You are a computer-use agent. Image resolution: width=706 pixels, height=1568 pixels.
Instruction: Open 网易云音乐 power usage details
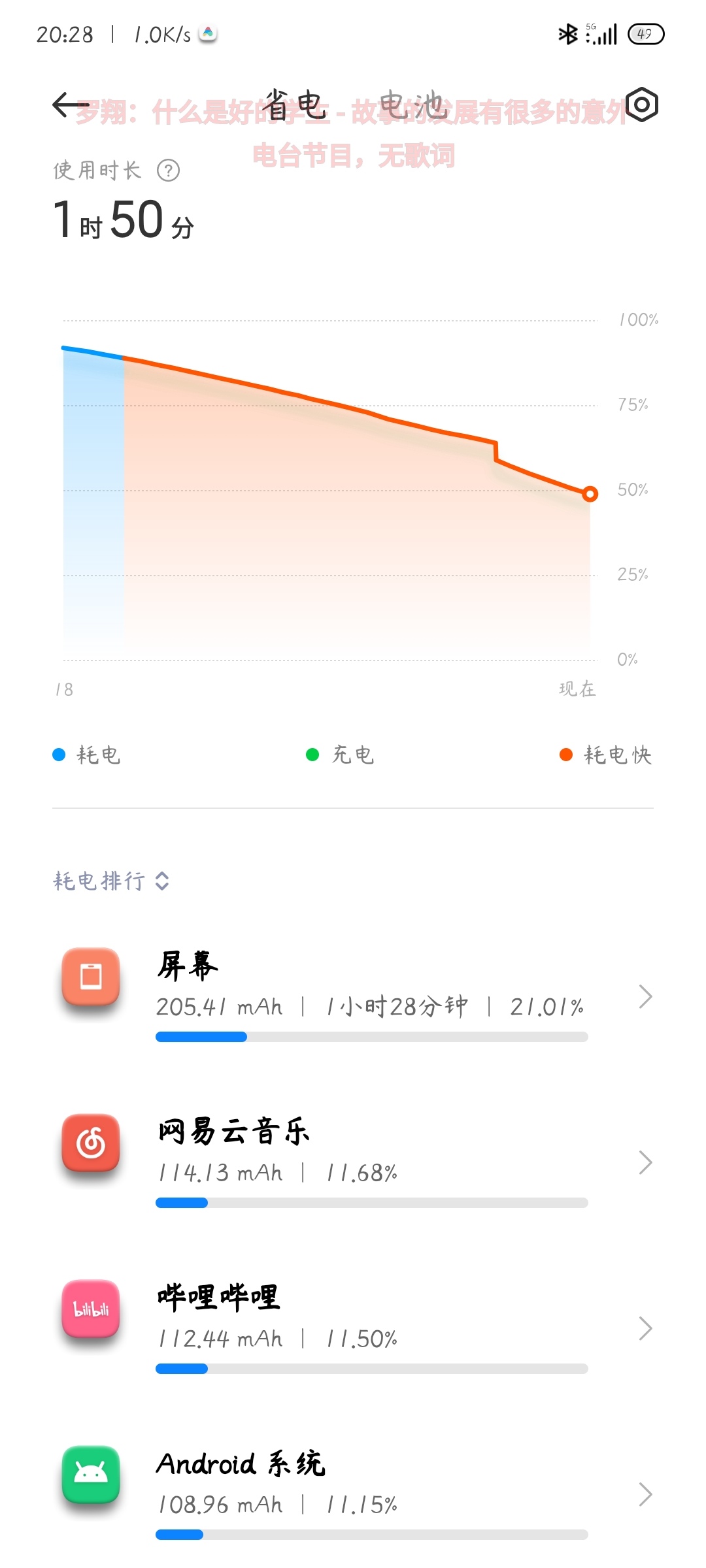tap(353, 1162)
